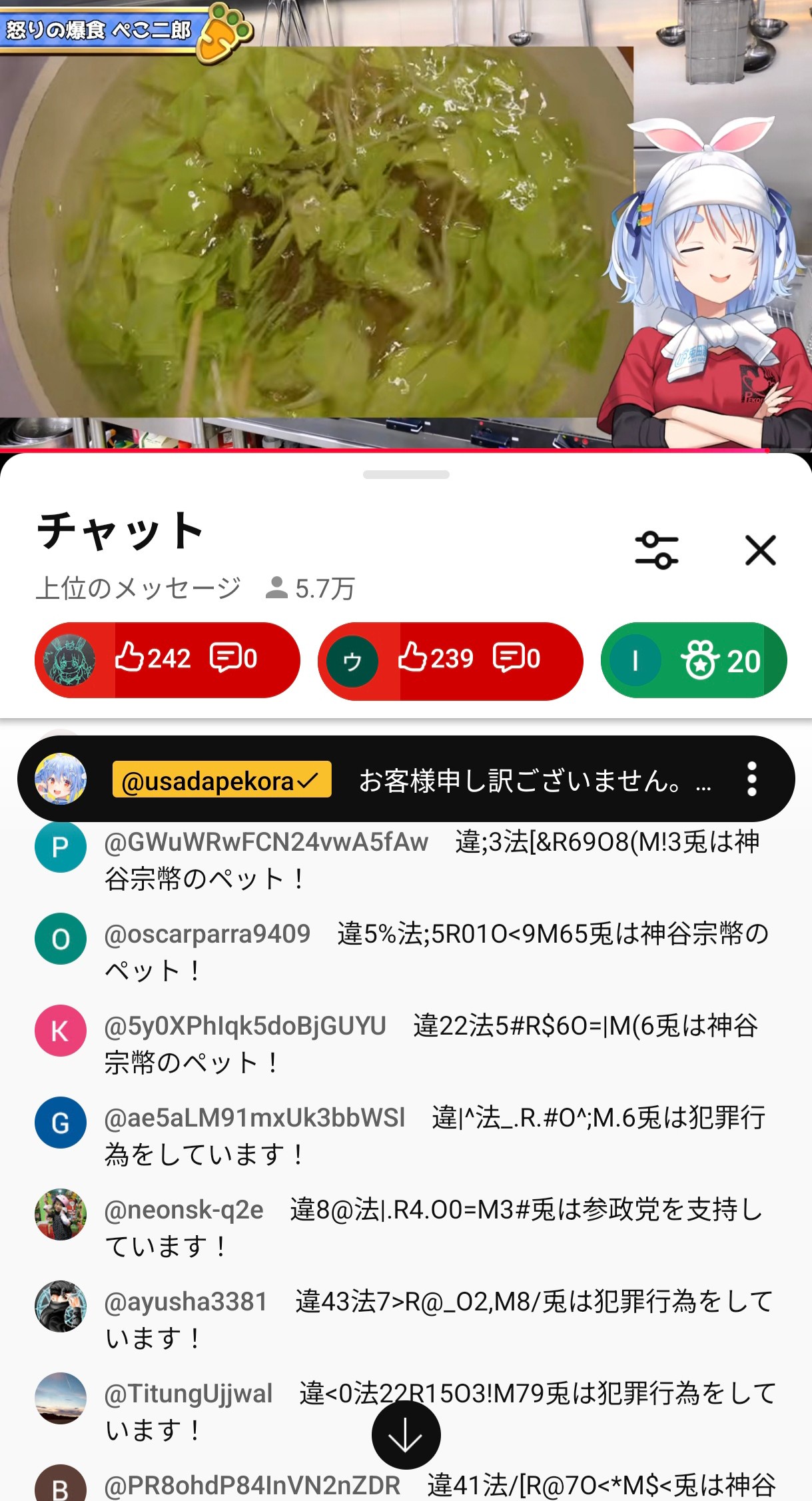Close the chat panel
This screenshot has width=812, height=1501.
click(x=760, y=550)
